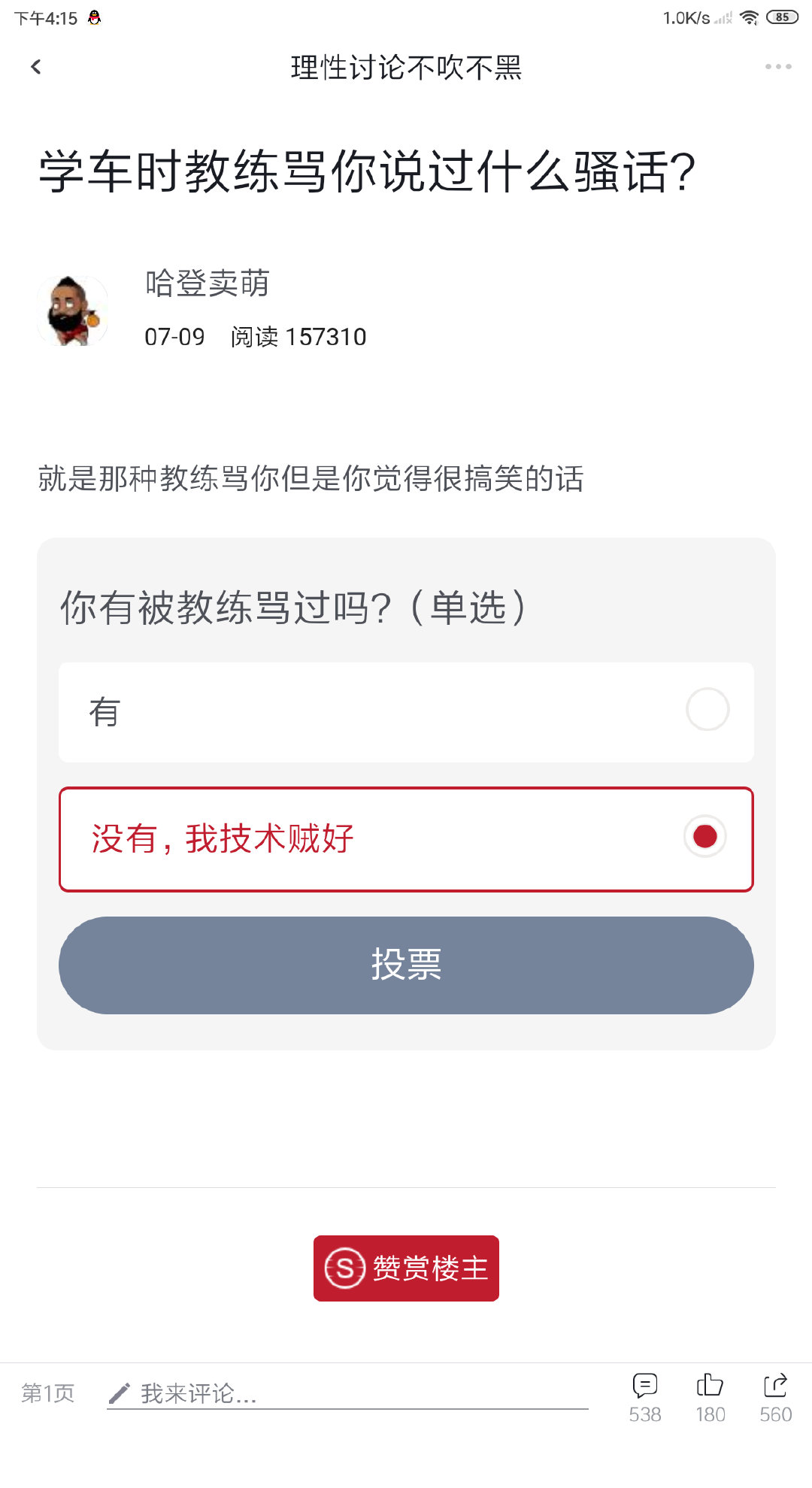Share this post using the share icon
812x1488 pixels.
[x=775, y=1398]
